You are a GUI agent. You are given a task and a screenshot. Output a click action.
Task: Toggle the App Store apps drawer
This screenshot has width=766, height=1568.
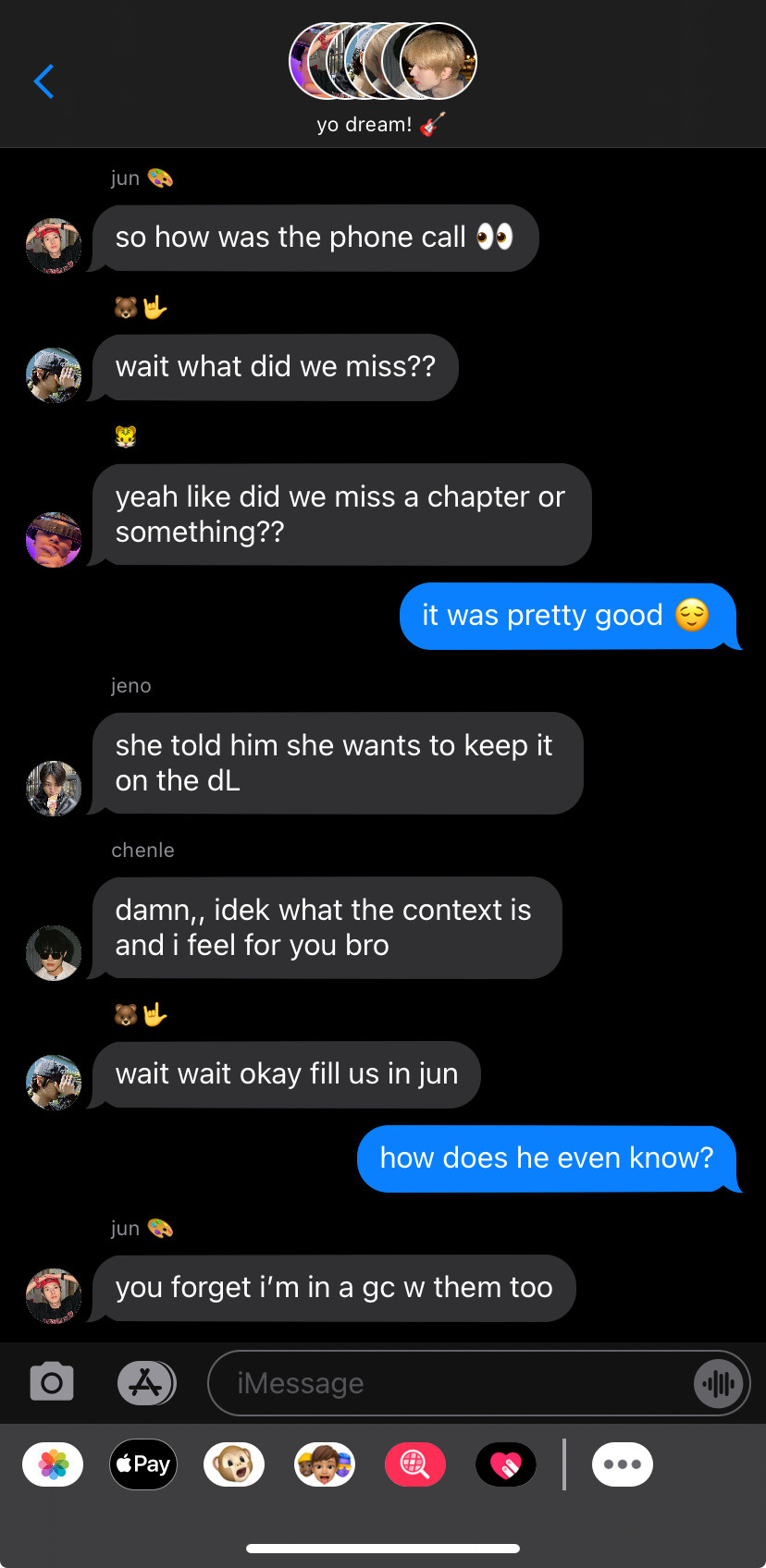(146, 1383)
